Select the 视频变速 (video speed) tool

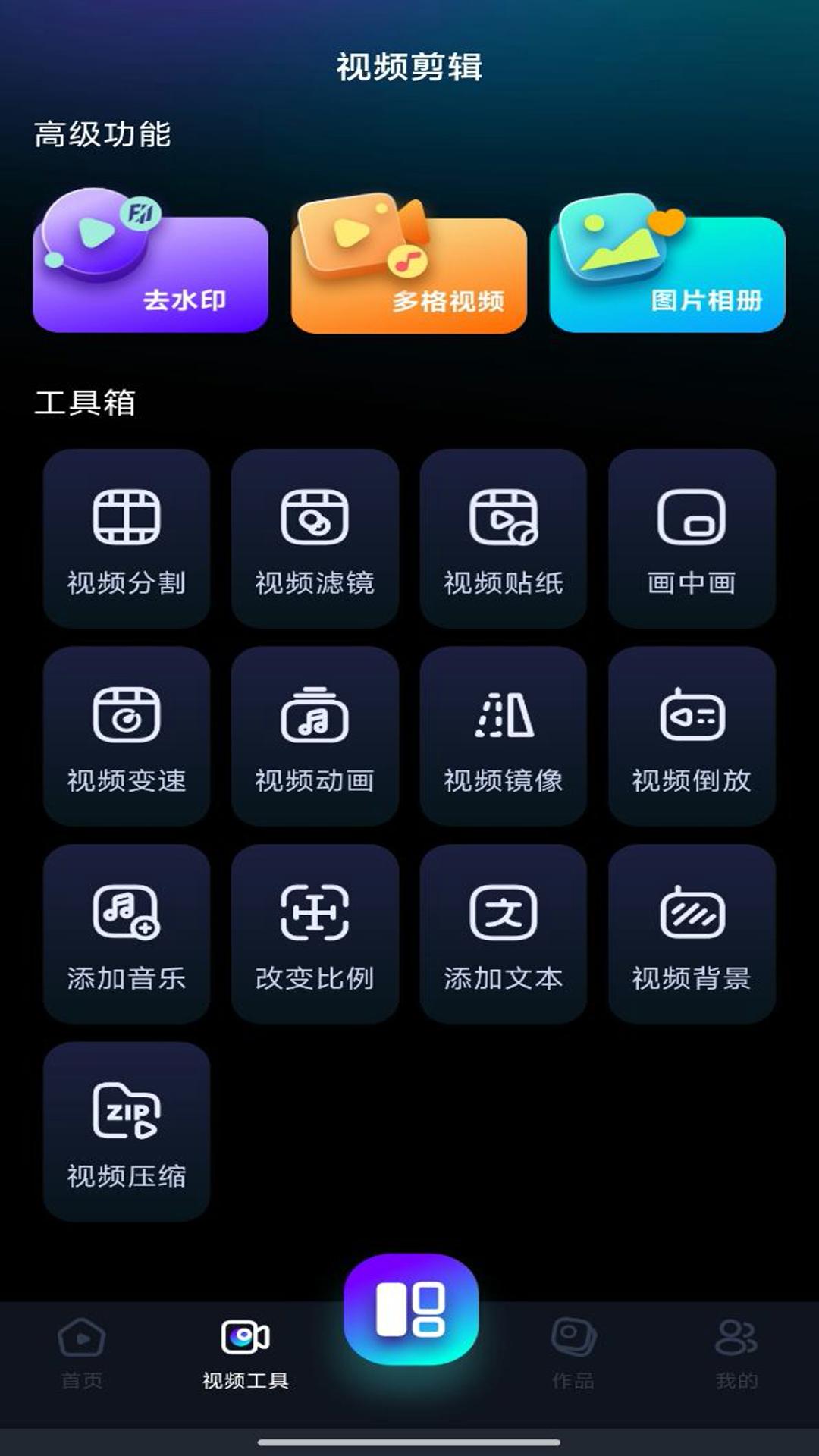click(126, 736)
